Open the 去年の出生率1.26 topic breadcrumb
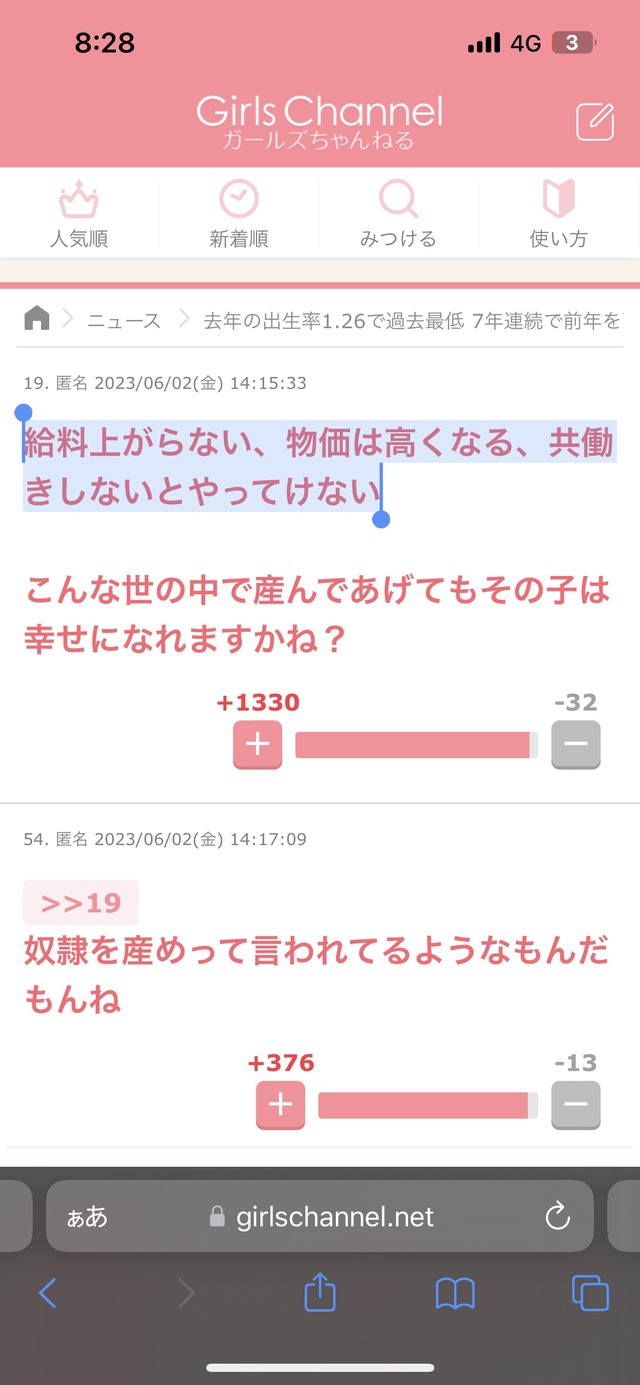Viewport: 640px width, 1385px height. pos(411,320)
